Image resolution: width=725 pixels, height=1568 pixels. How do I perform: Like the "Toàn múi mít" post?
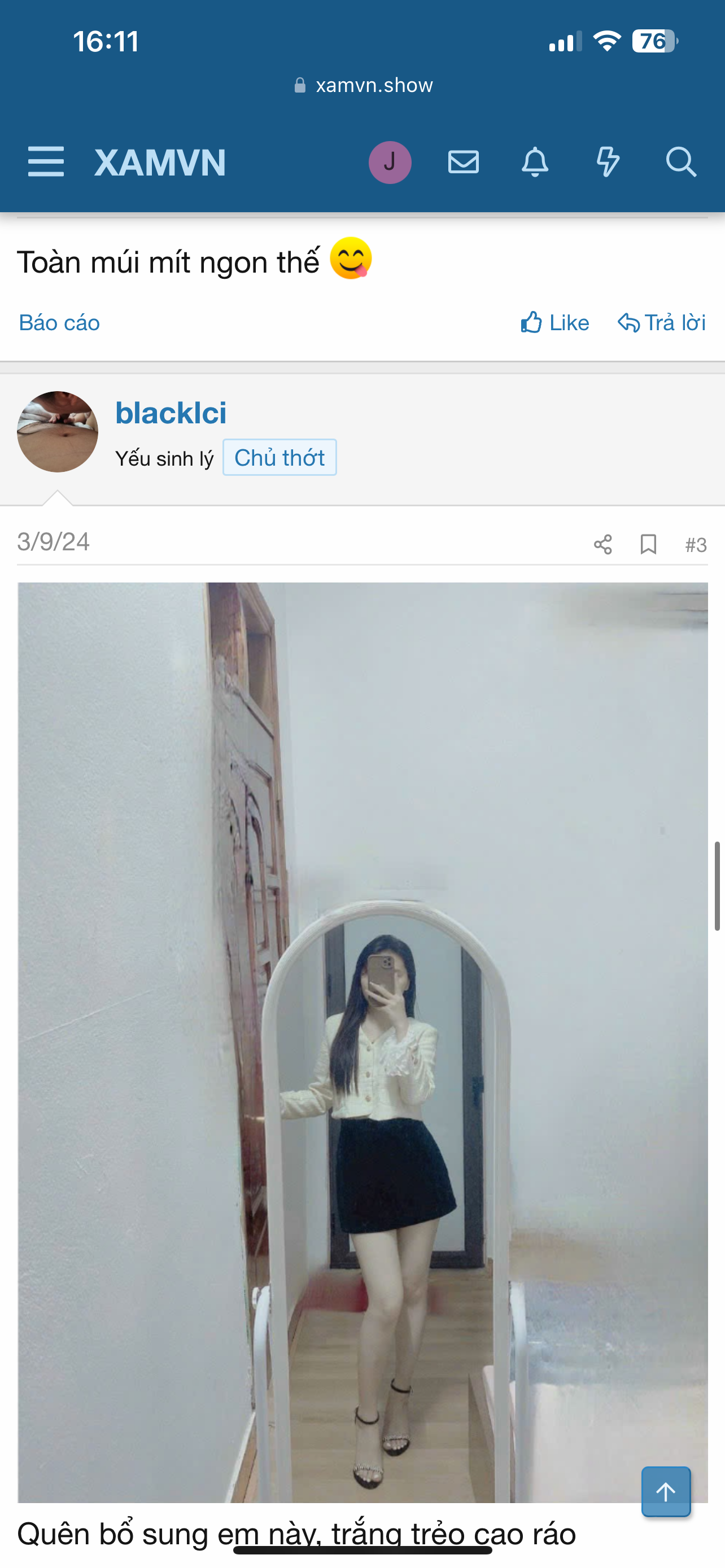point(554,323)
